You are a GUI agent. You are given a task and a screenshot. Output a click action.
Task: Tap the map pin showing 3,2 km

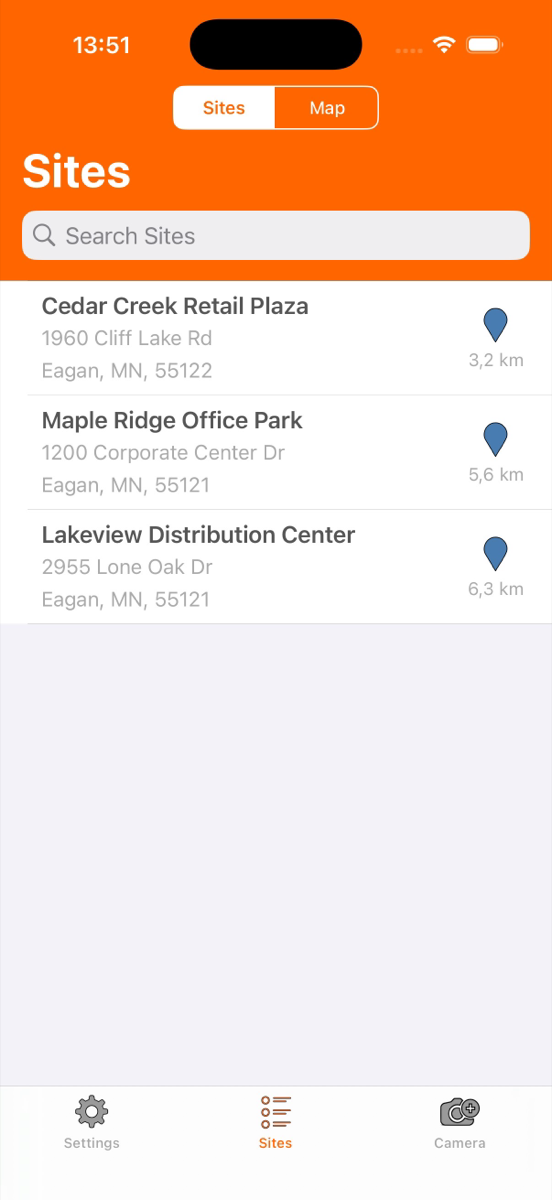tap(495, 326)
